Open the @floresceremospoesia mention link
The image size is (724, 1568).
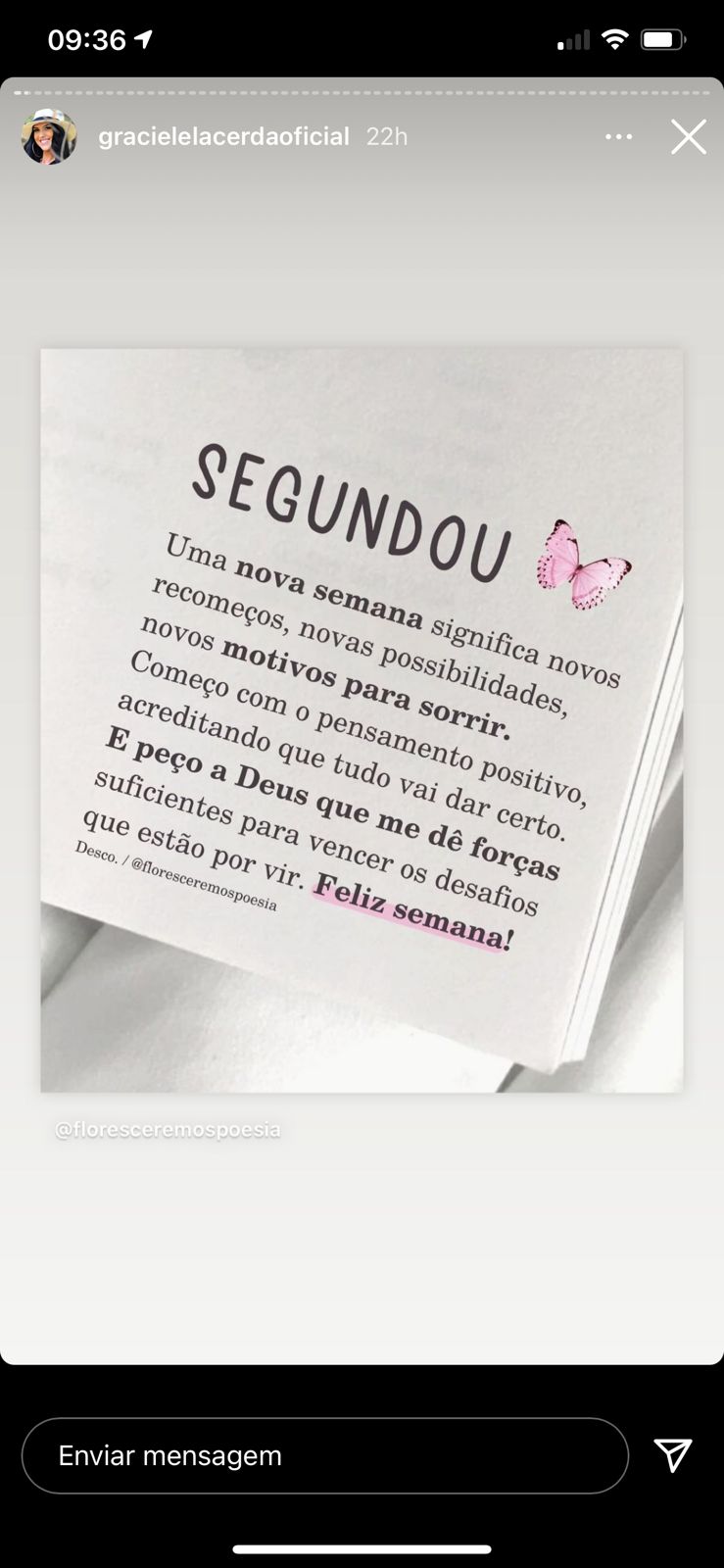168,1130
